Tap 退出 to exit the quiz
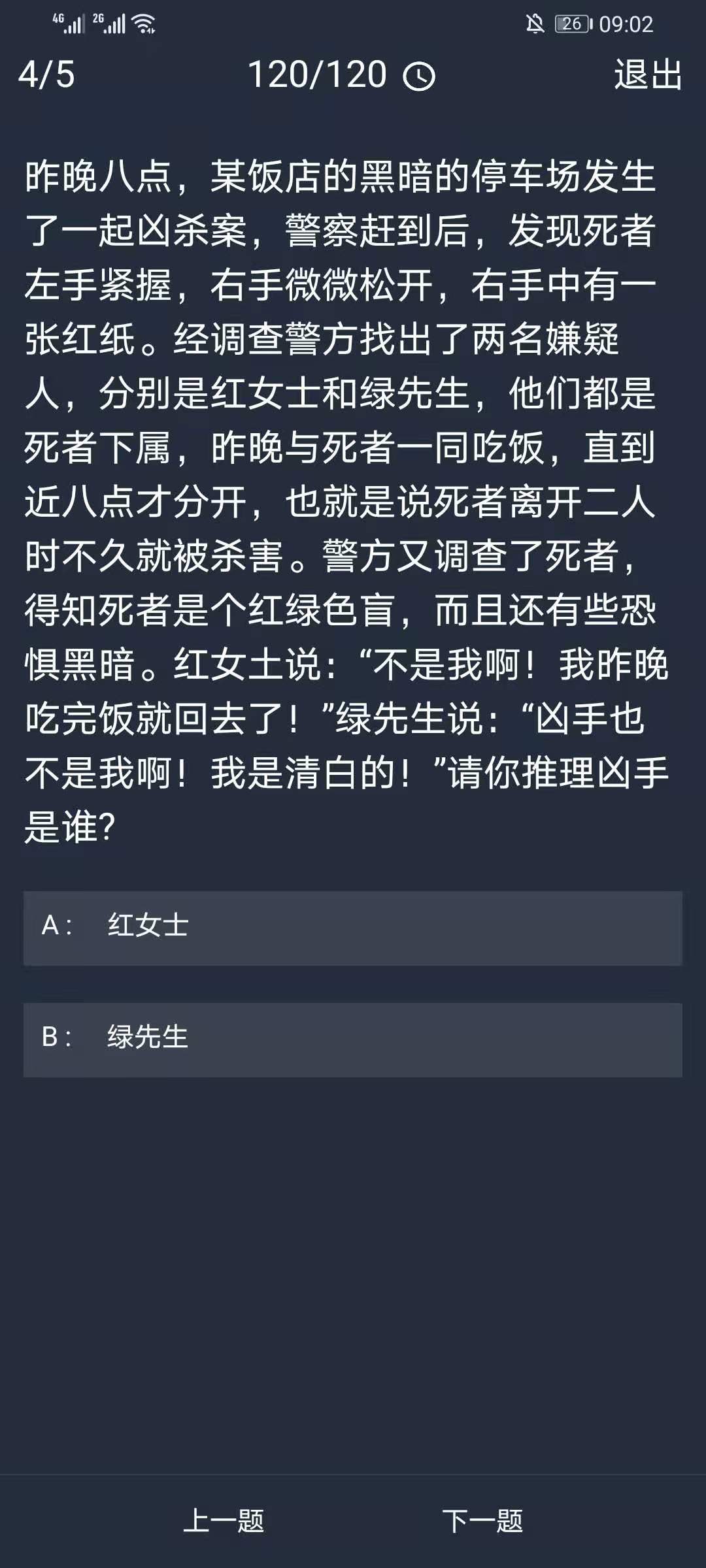This screenshot has height=1568, width=706. tap(648, 74)
